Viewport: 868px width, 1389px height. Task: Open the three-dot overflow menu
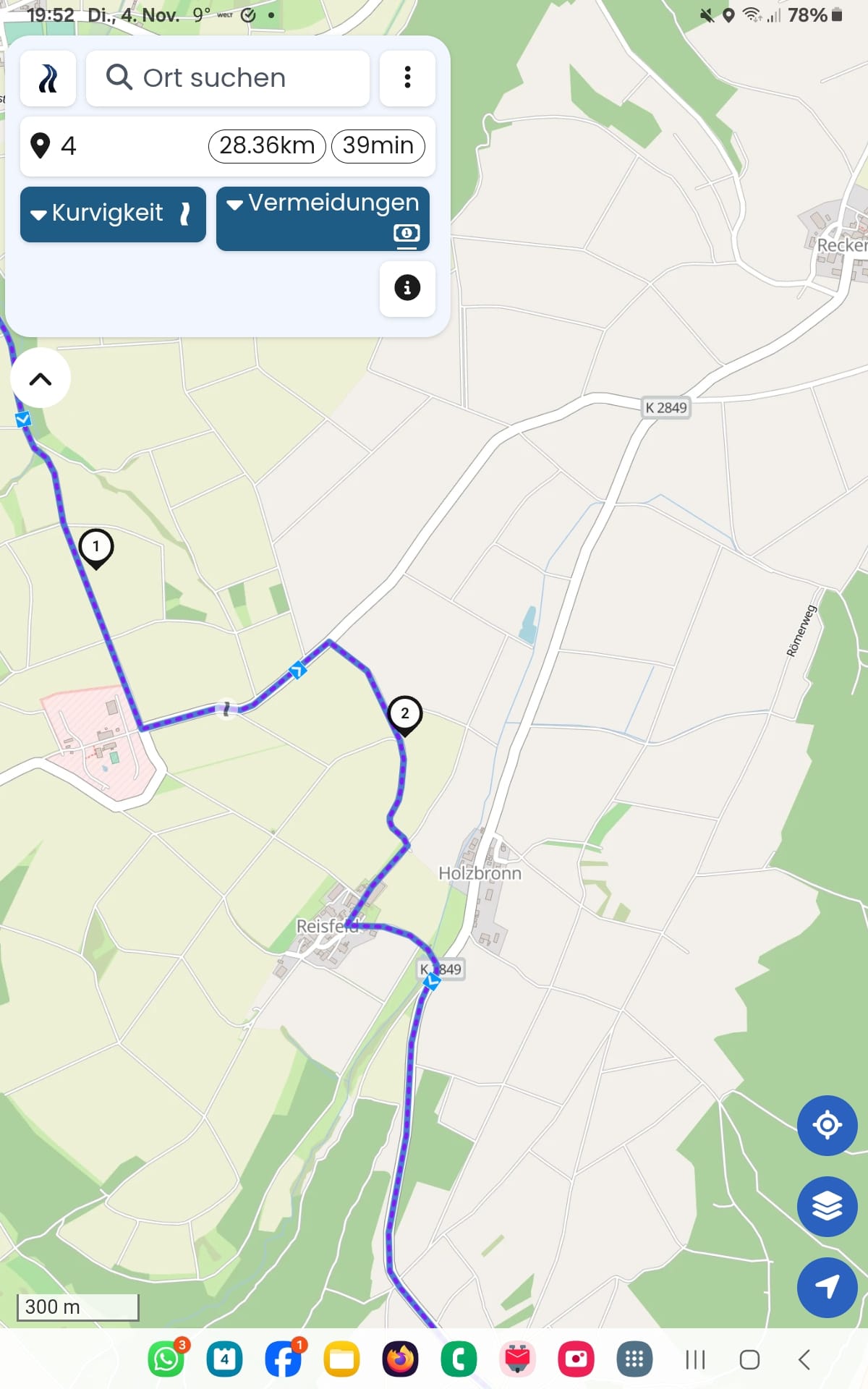pyautogui.click(x=407, y=78)
